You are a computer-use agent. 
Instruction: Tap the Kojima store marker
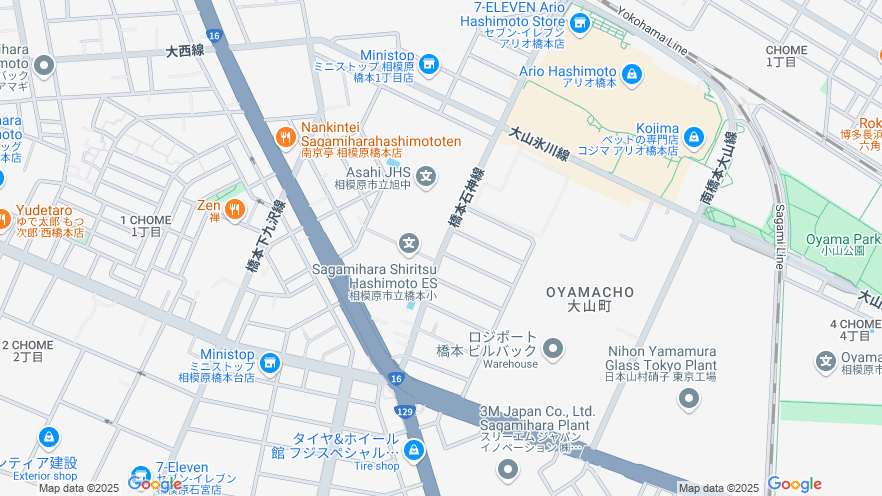(693, 136)
